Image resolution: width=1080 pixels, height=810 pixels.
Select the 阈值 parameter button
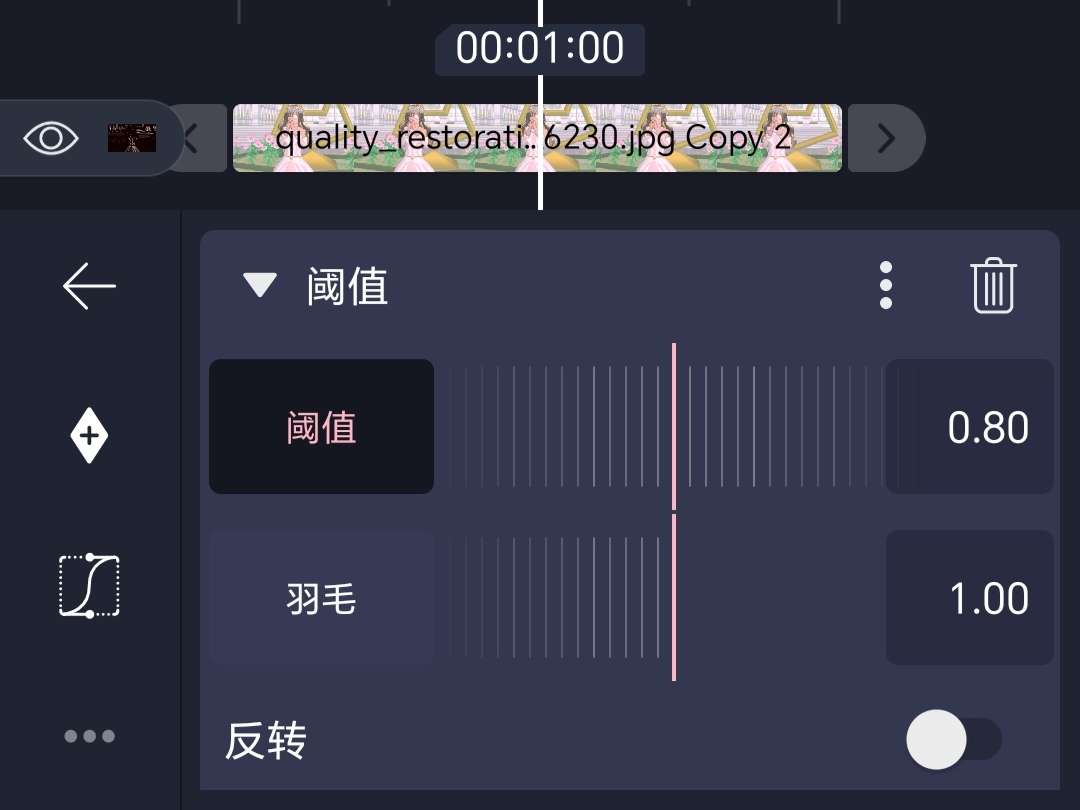point(321,427)
